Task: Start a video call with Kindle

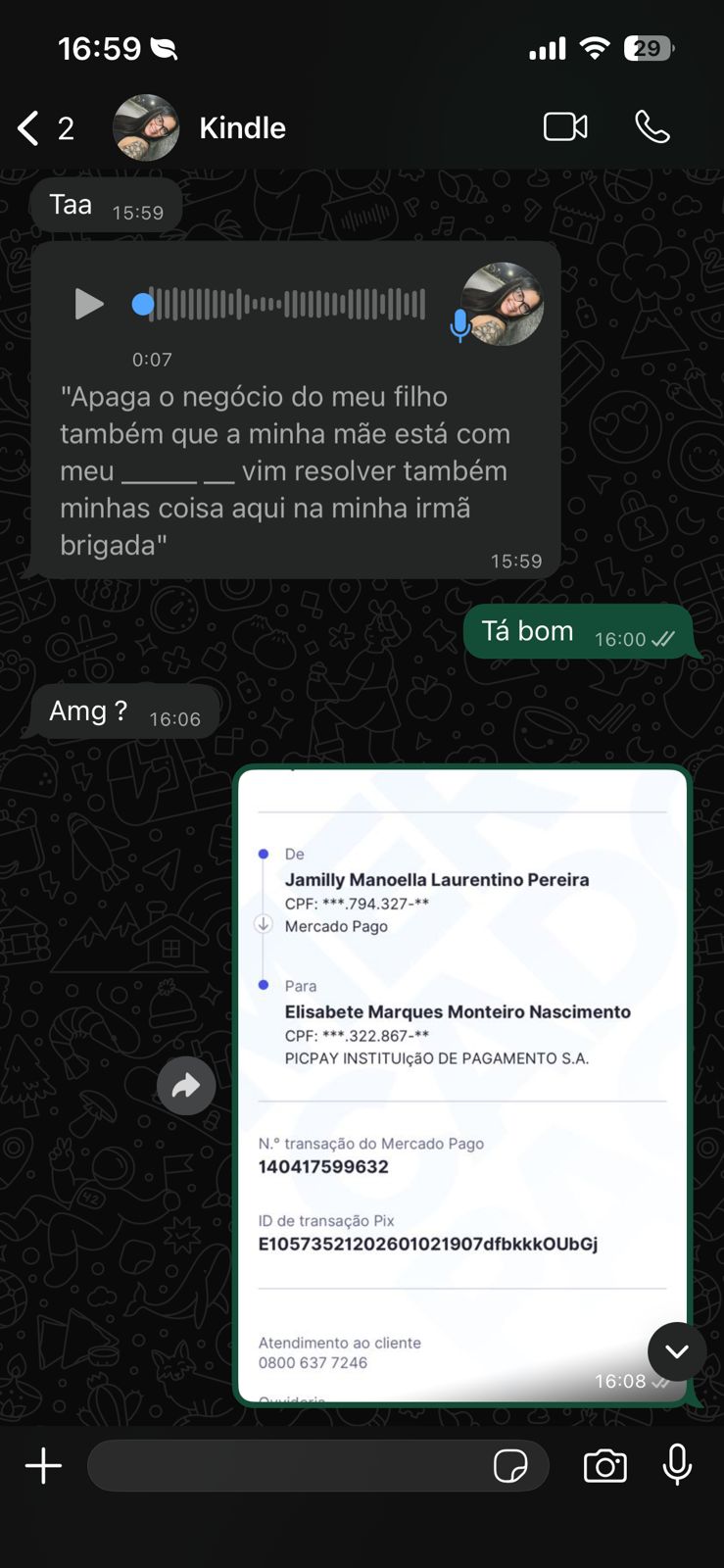Action: point(565,127)
